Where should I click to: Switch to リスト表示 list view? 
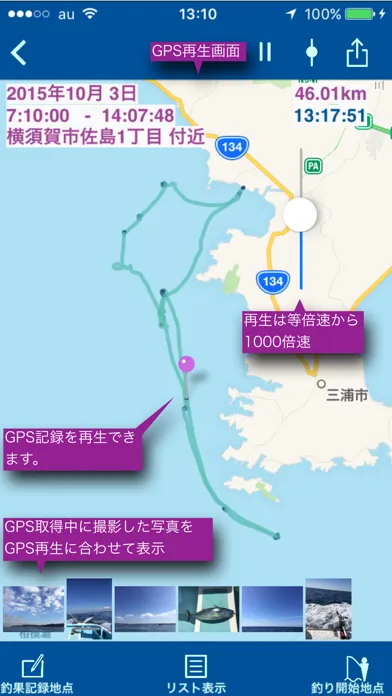(196, 674)
